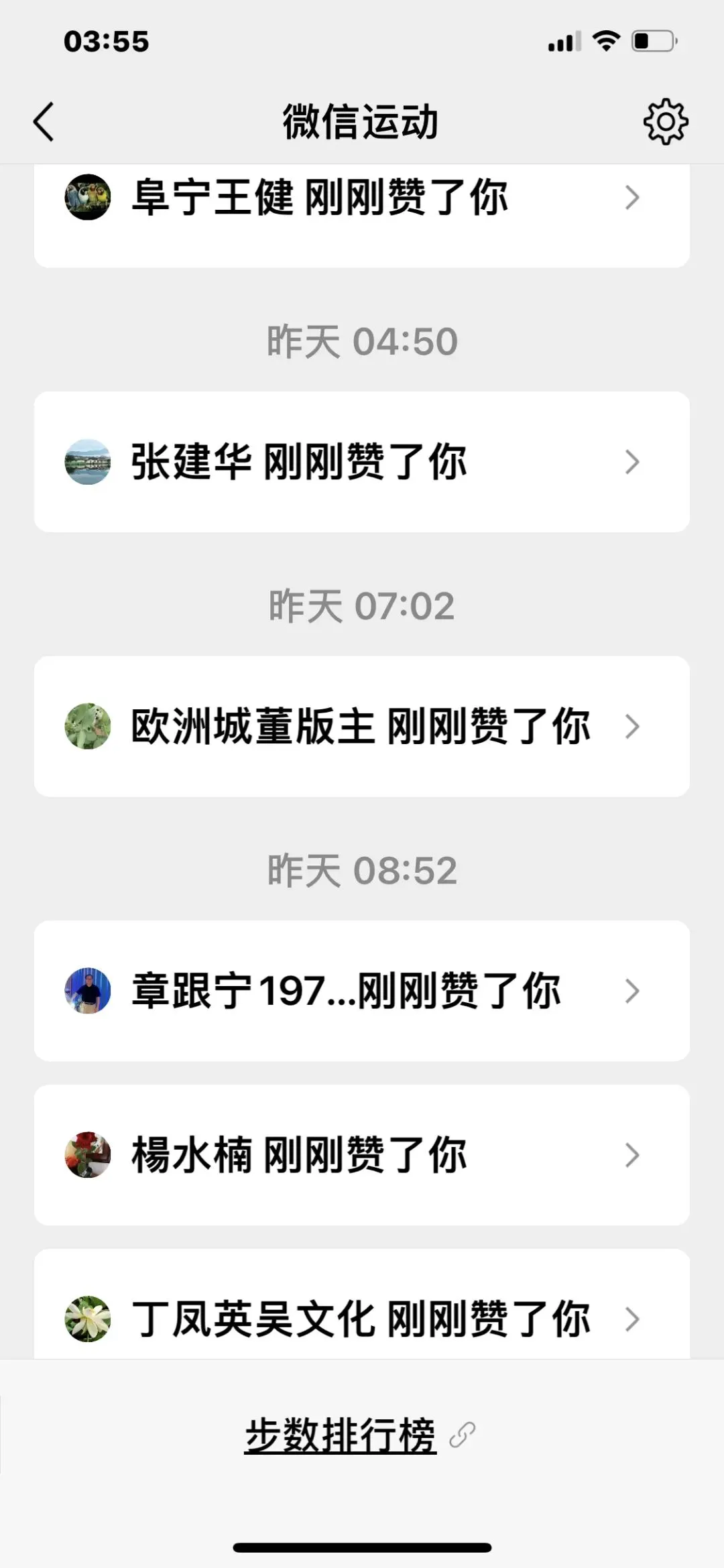
Task: Go back from 微信运动
Action: pos(44,122)
